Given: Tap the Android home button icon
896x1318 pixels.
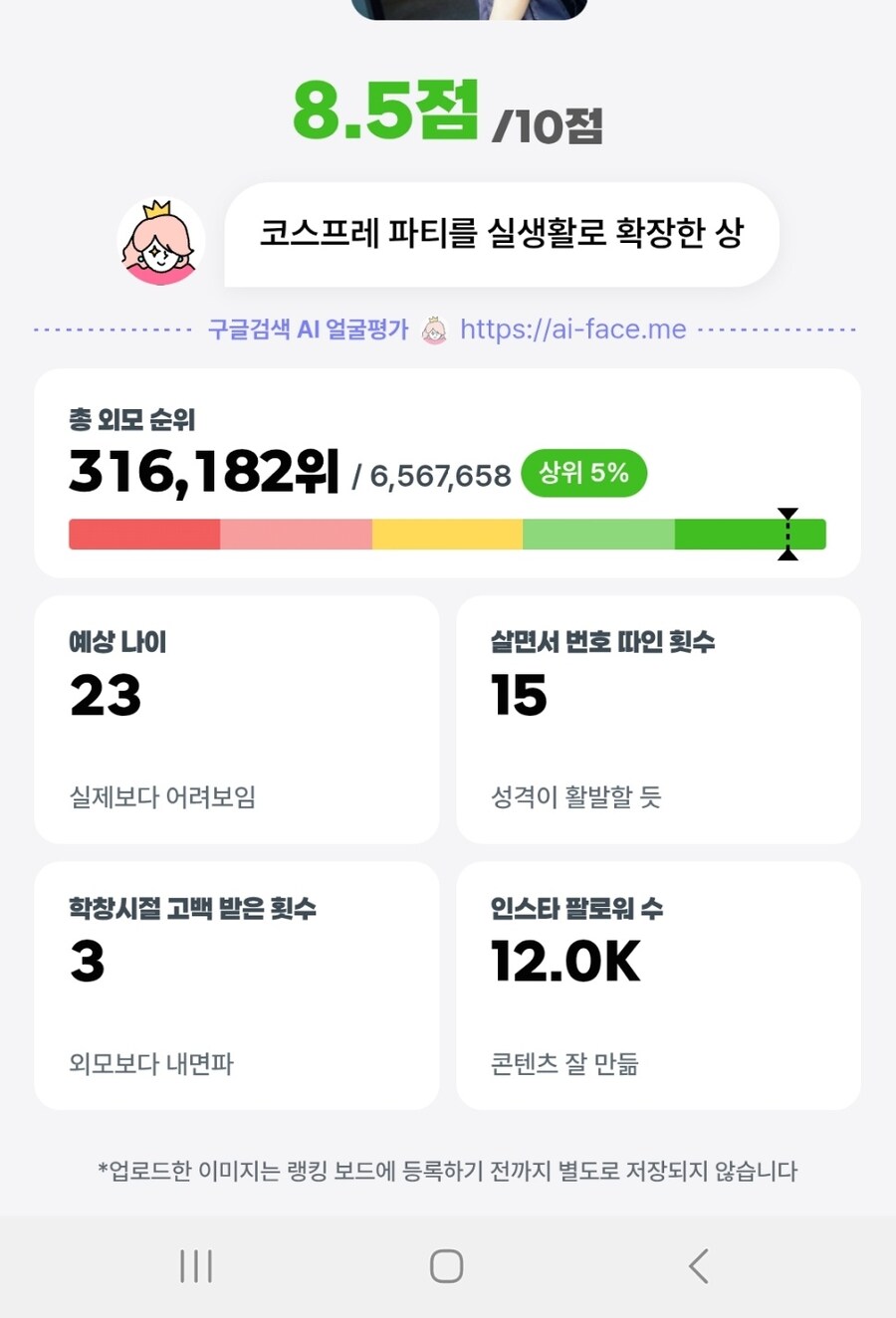Looking at the screenshot, I should 445,1266.
